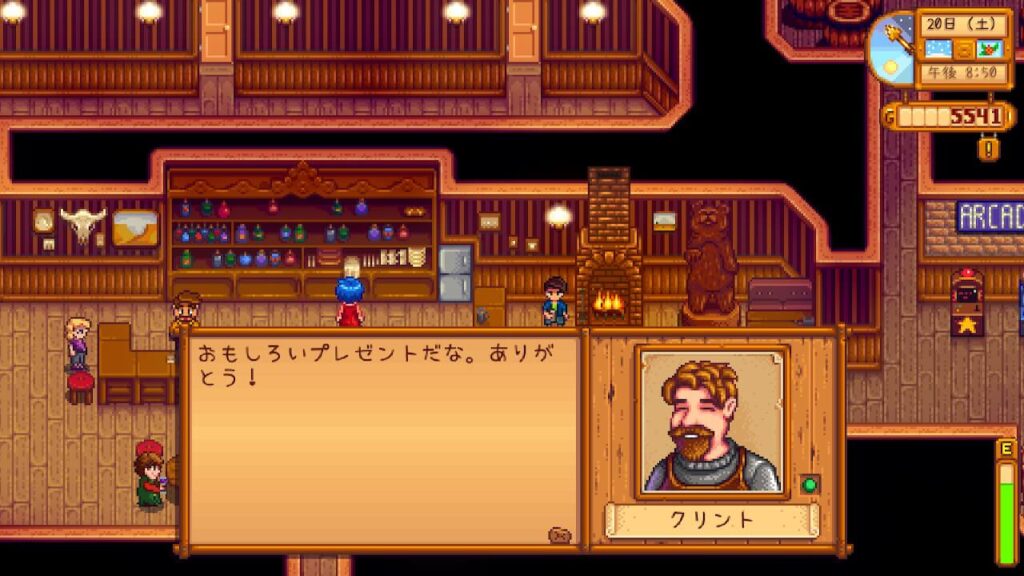This screenshot has width=1024, height=576.
Task: Tap Clint's dialogue box to continue
Action: click(383, 441)
